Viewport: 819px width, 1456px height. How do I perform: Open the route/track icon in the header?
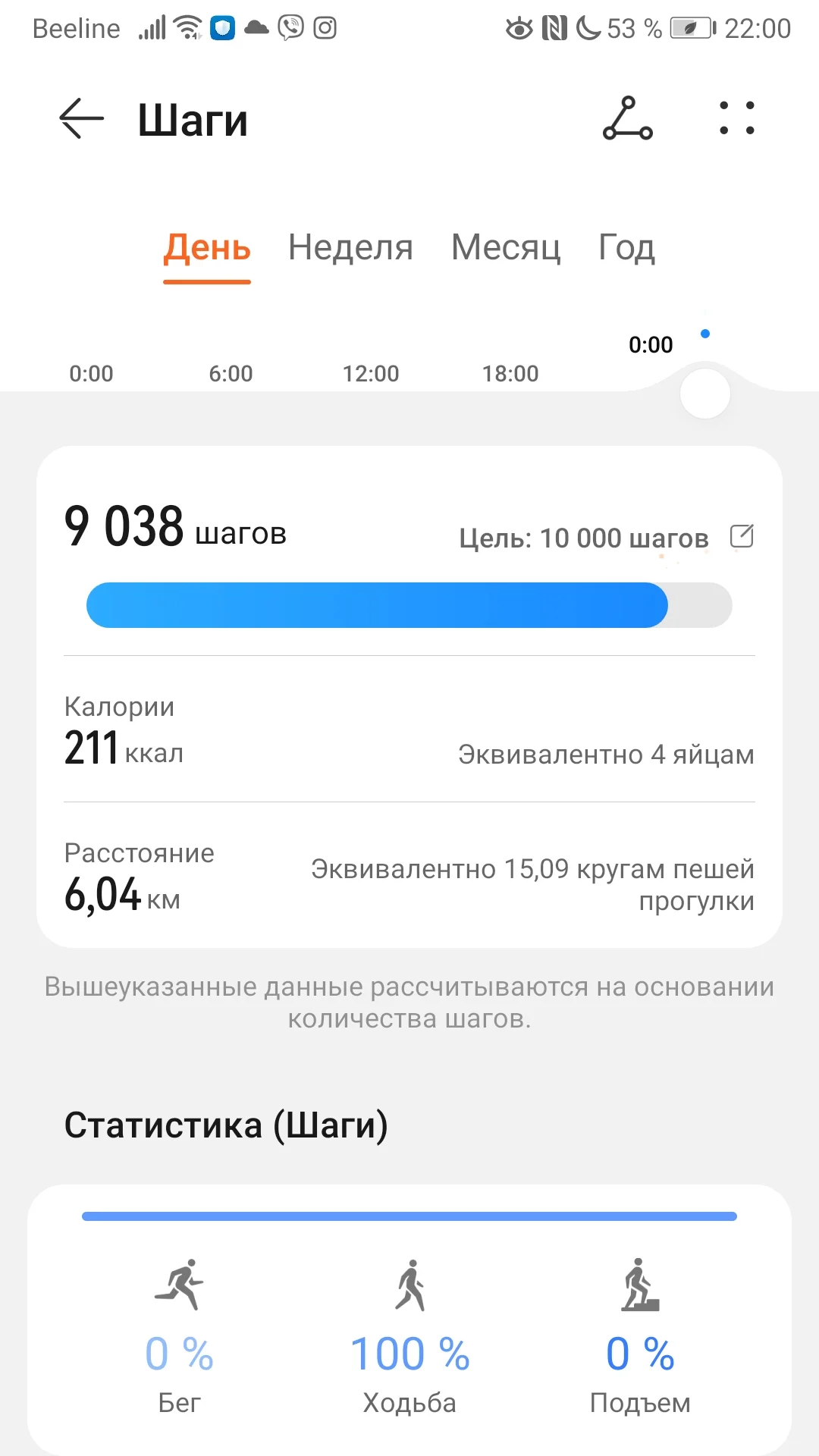point(627,119)
